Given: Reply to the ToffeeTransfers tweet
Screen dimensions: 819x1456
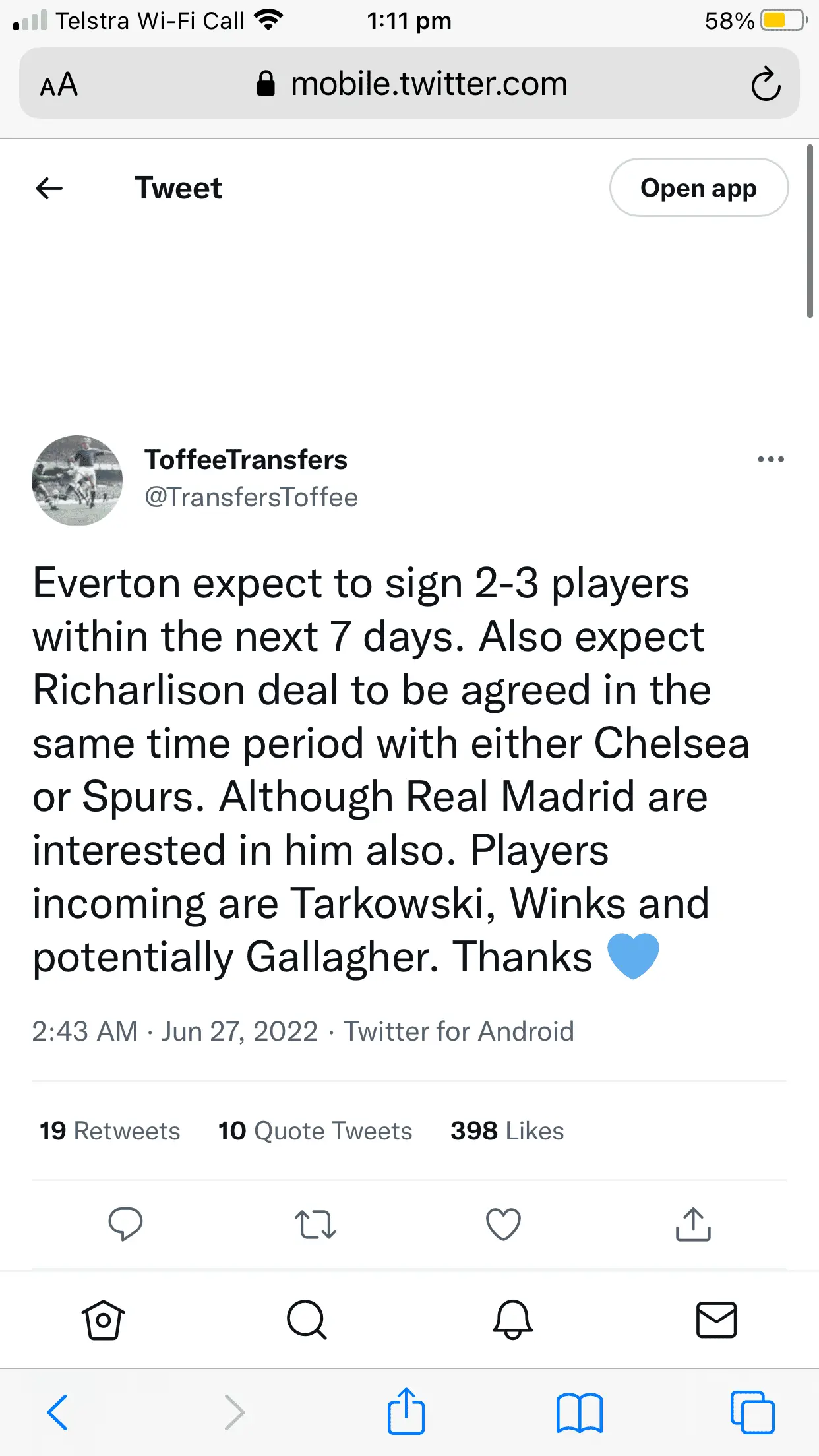Looking at the screenshot, I should click(125, 1224).
